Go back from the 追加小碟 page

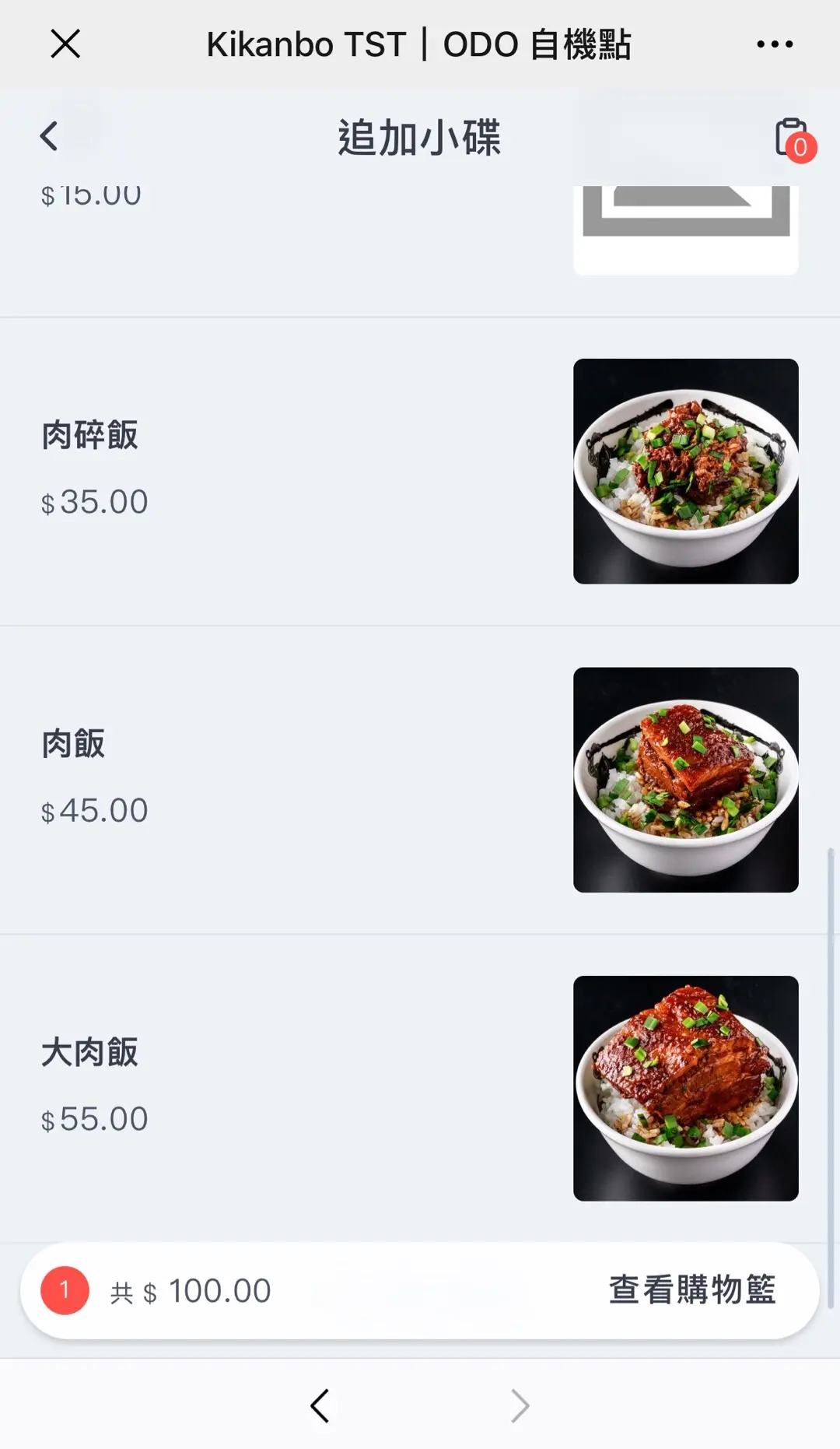click(49, 136)
